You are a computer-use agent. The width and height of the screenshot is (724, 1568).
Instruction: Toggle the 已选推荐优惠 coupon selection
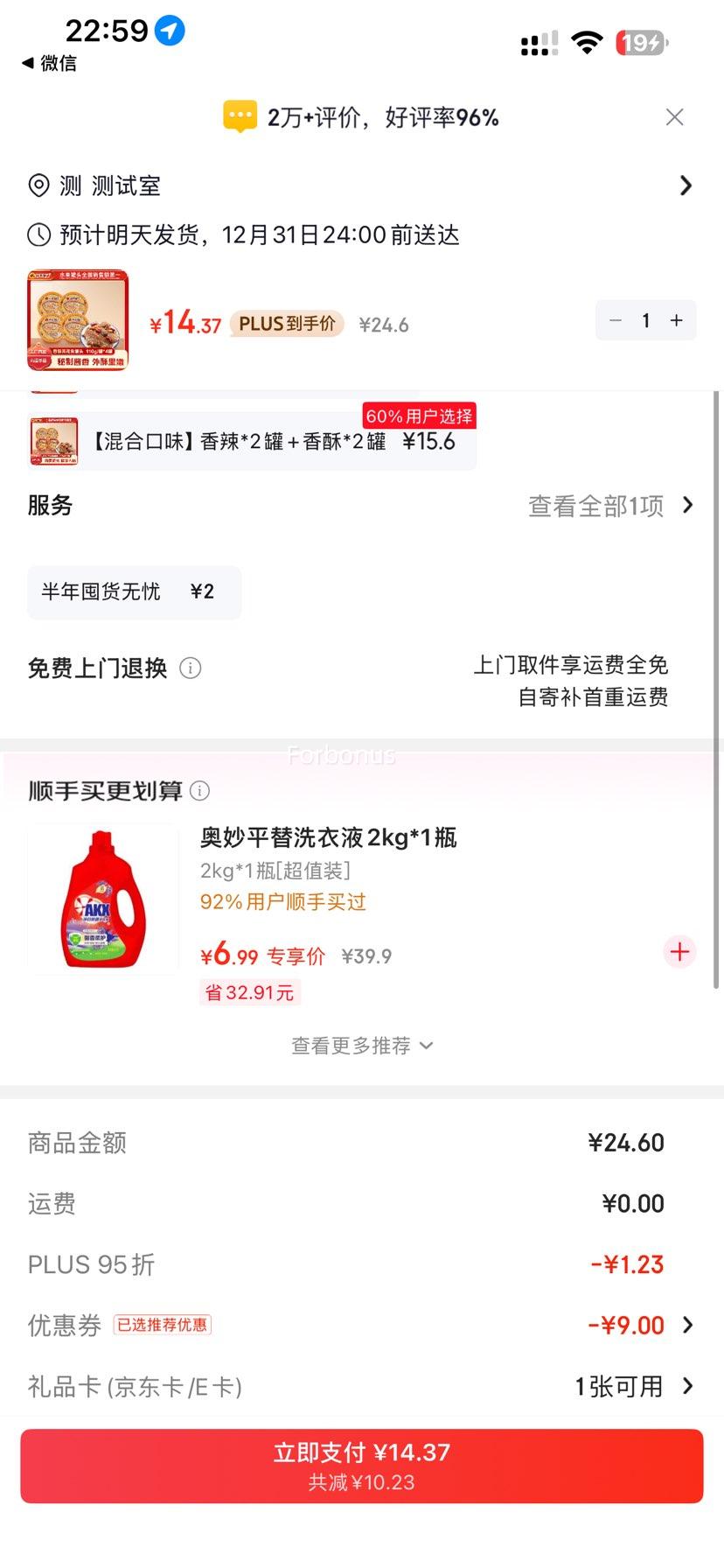(162, 1325)
